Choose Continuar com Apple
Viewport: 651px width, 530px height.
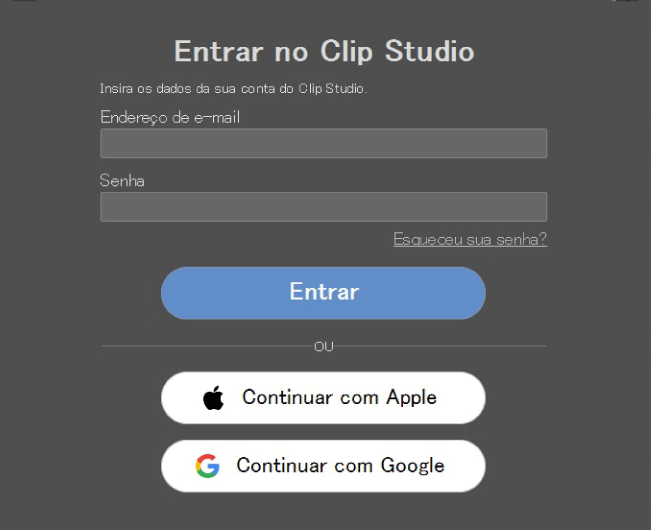click(x=323, y=398)
